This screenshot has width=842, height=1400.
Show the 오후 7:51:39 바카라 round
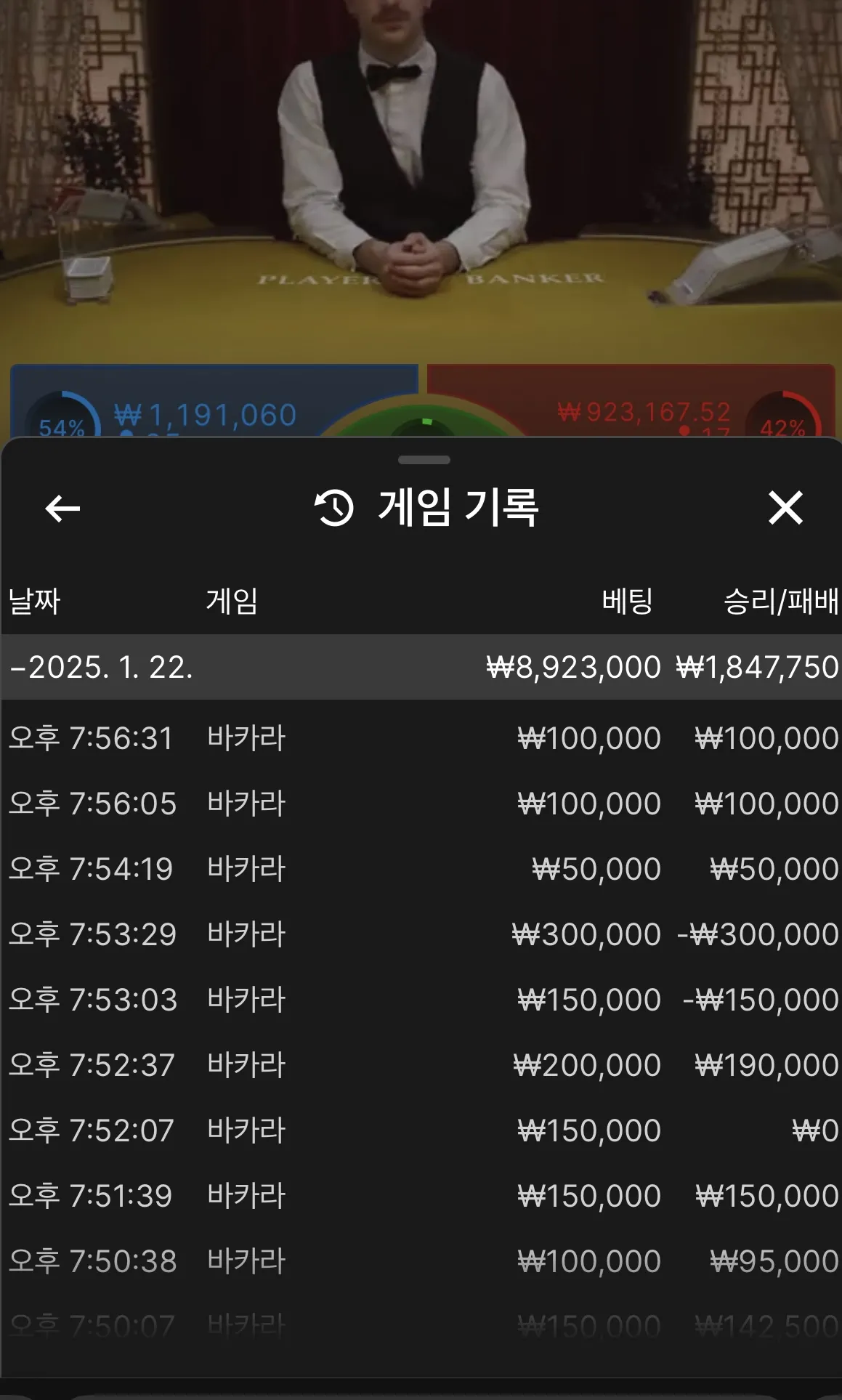click(x=421, y=1196)
